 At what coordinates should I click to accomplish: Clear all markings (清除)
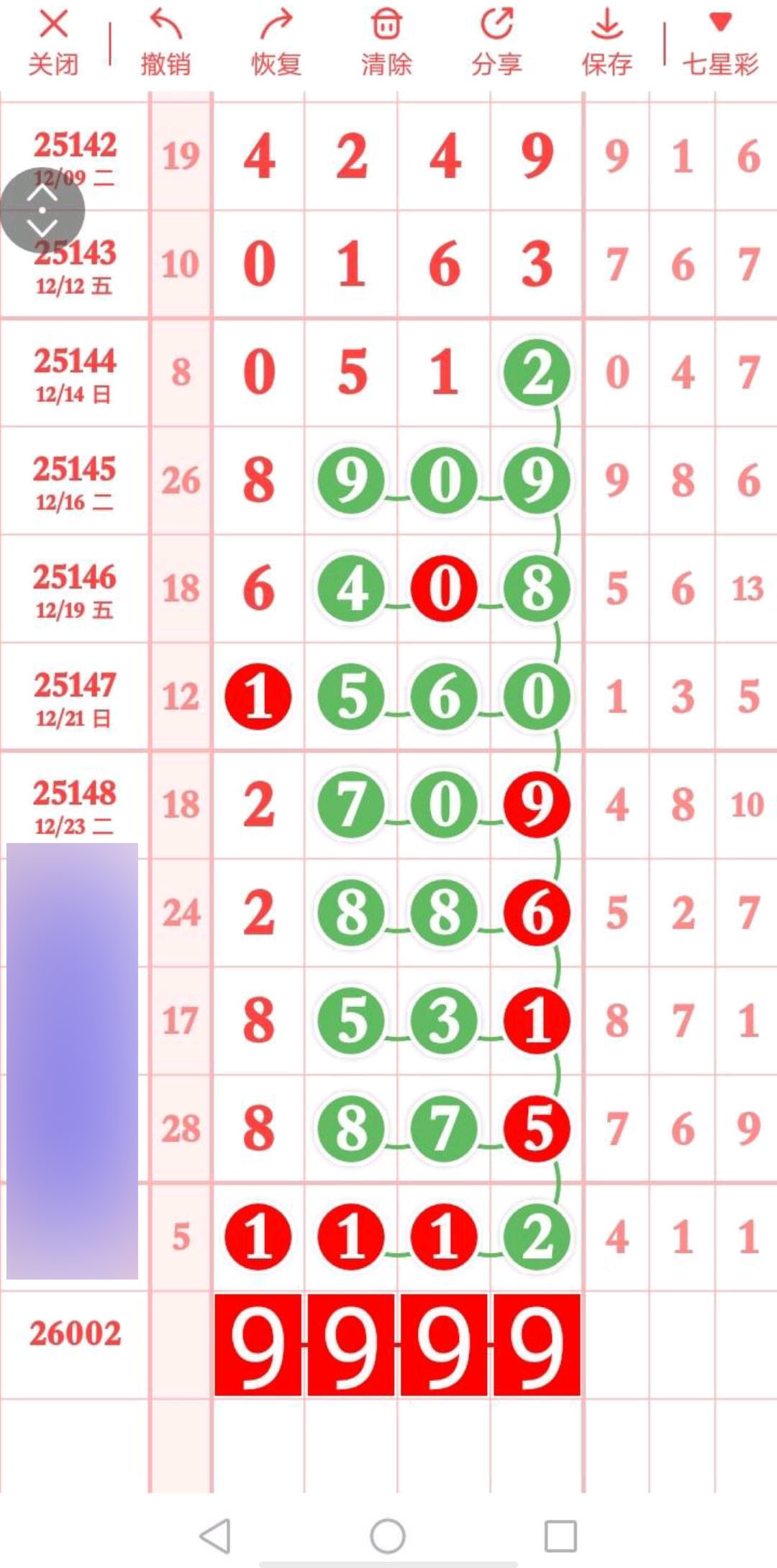386,43
